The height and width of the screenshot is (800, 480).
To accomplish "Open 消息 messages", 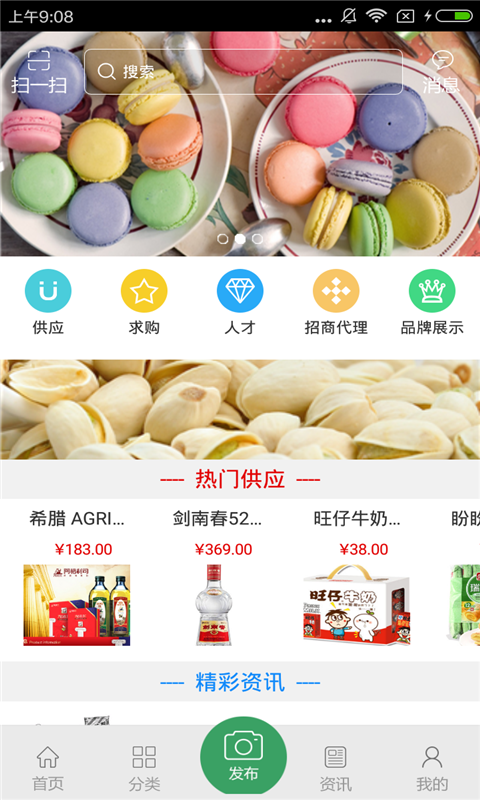I will pos(441,72).
